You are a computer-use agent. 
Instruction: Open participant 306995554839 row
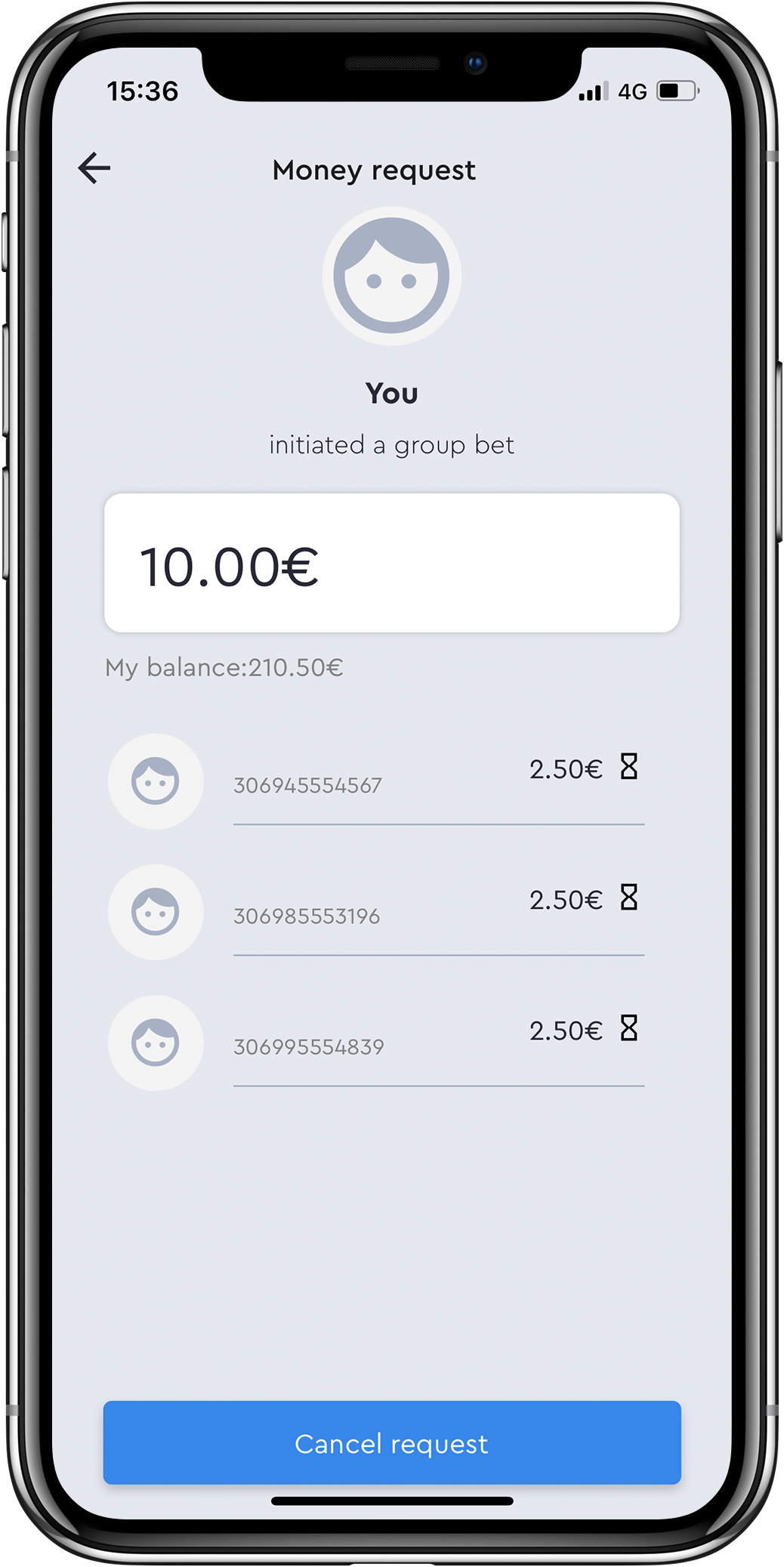point(378,1043)
